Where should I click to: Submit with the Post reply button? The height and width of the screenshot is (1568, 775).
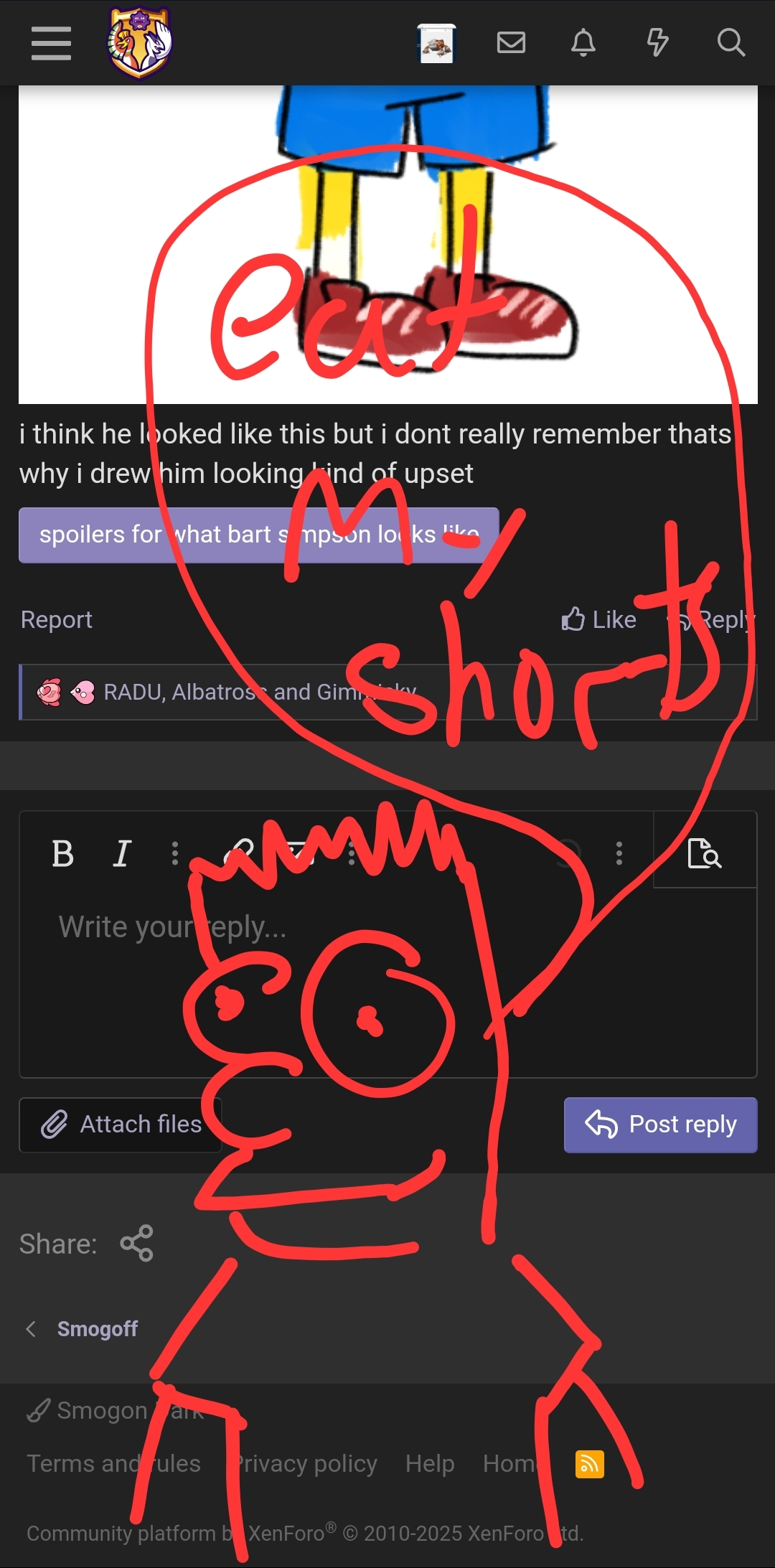tap(660, 1125)
